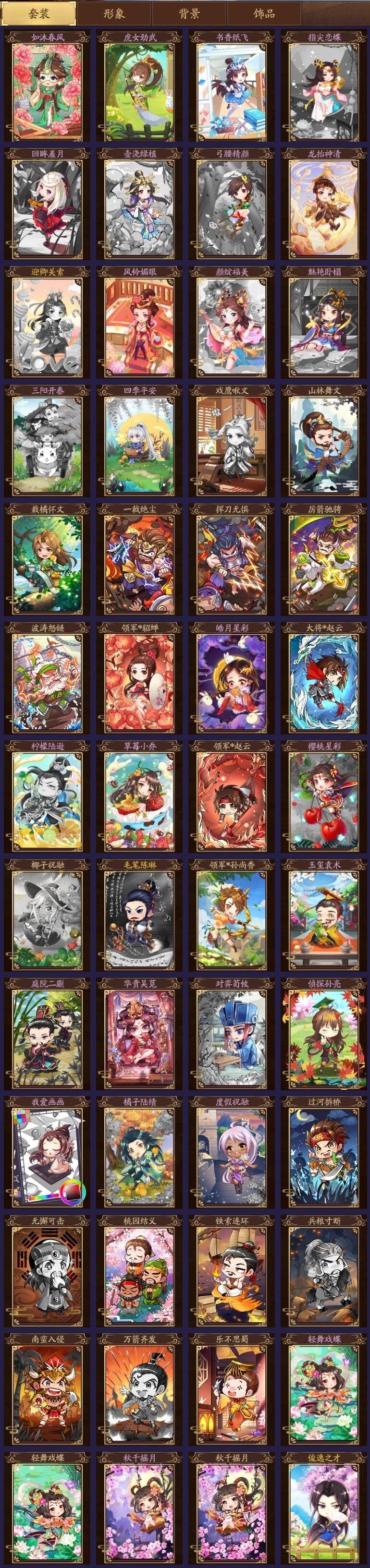Switch to the 背景 tab

tap(189, 13)
